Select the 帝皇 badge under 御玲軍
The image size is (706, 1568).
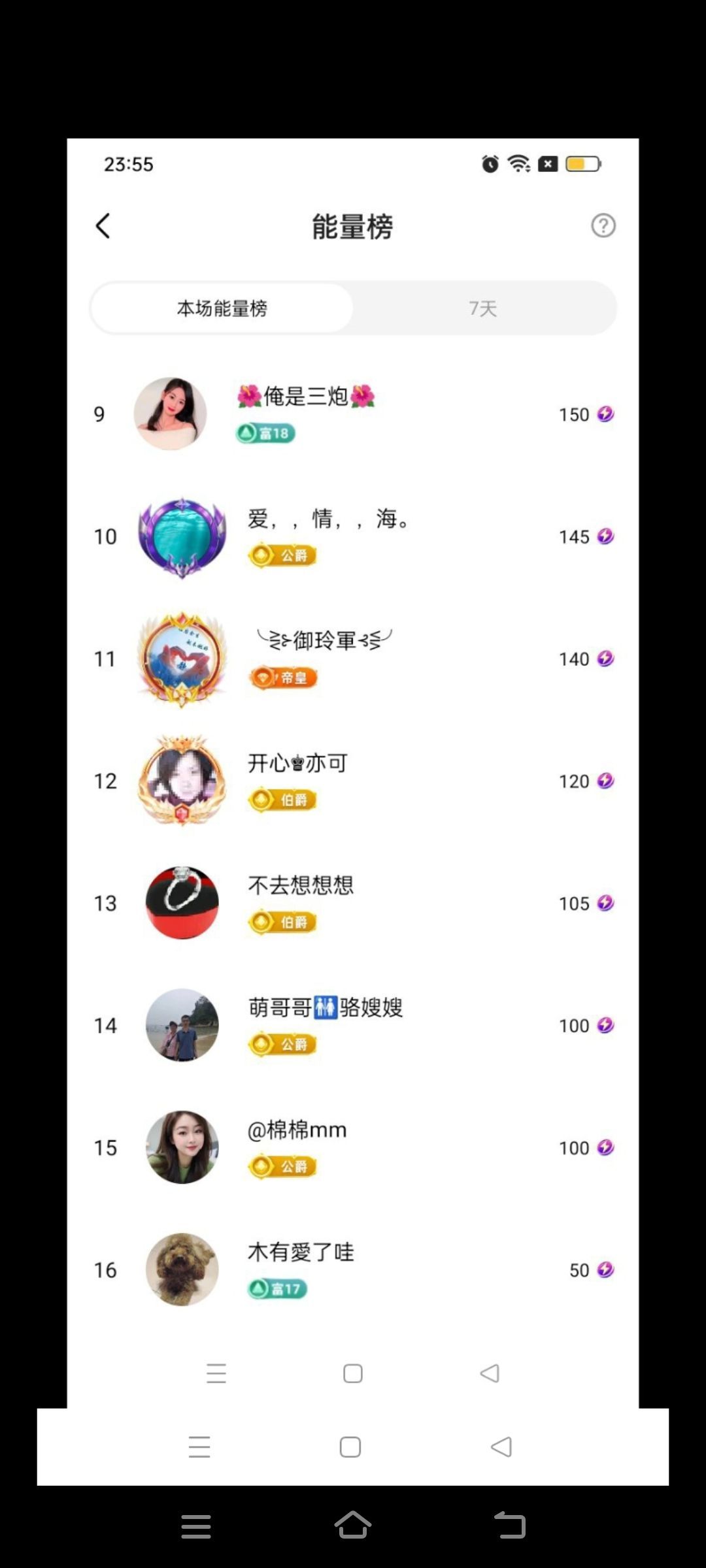pos(283,678)
